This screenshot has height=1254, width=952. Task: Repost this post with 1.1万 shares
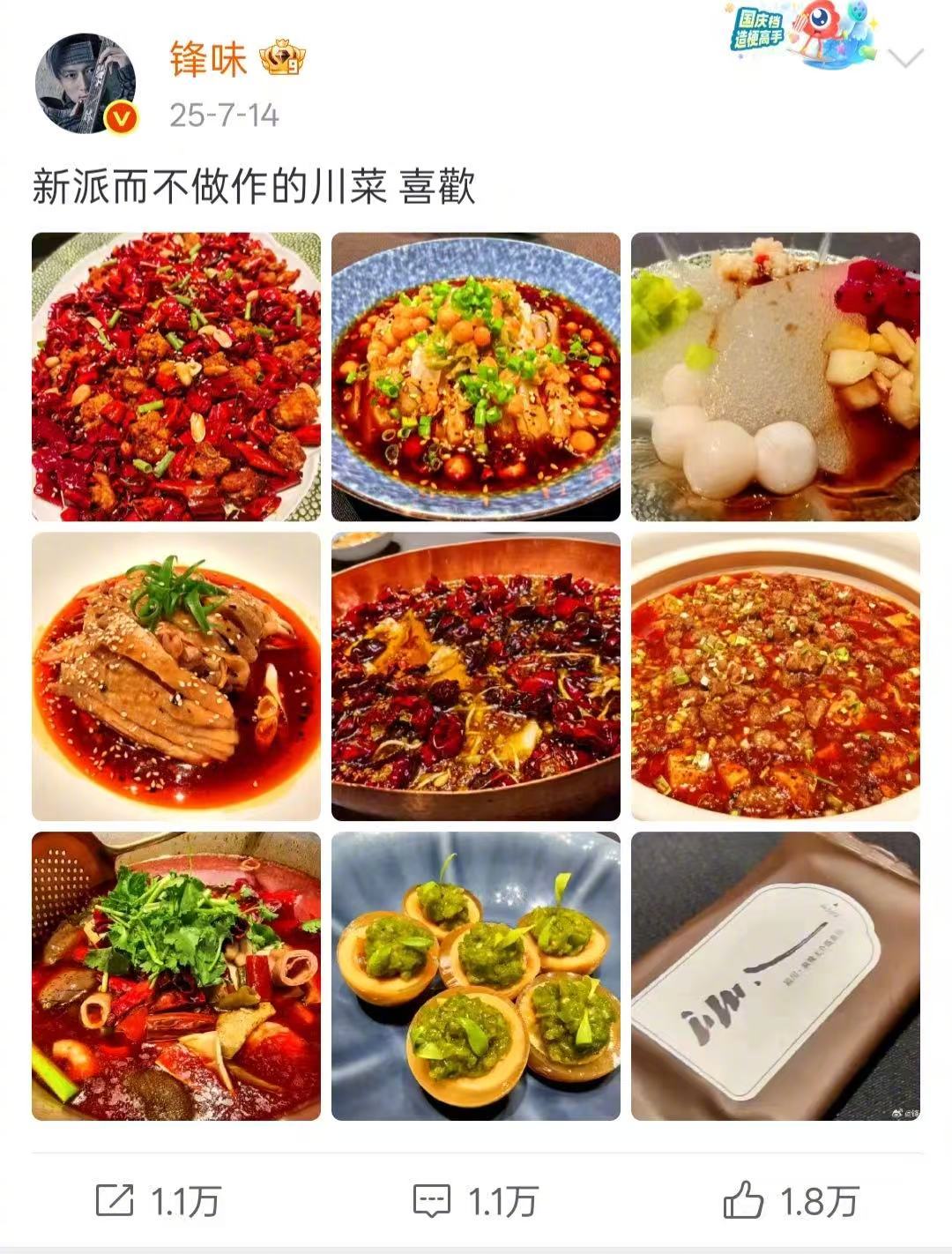[x=158, y=1201]
